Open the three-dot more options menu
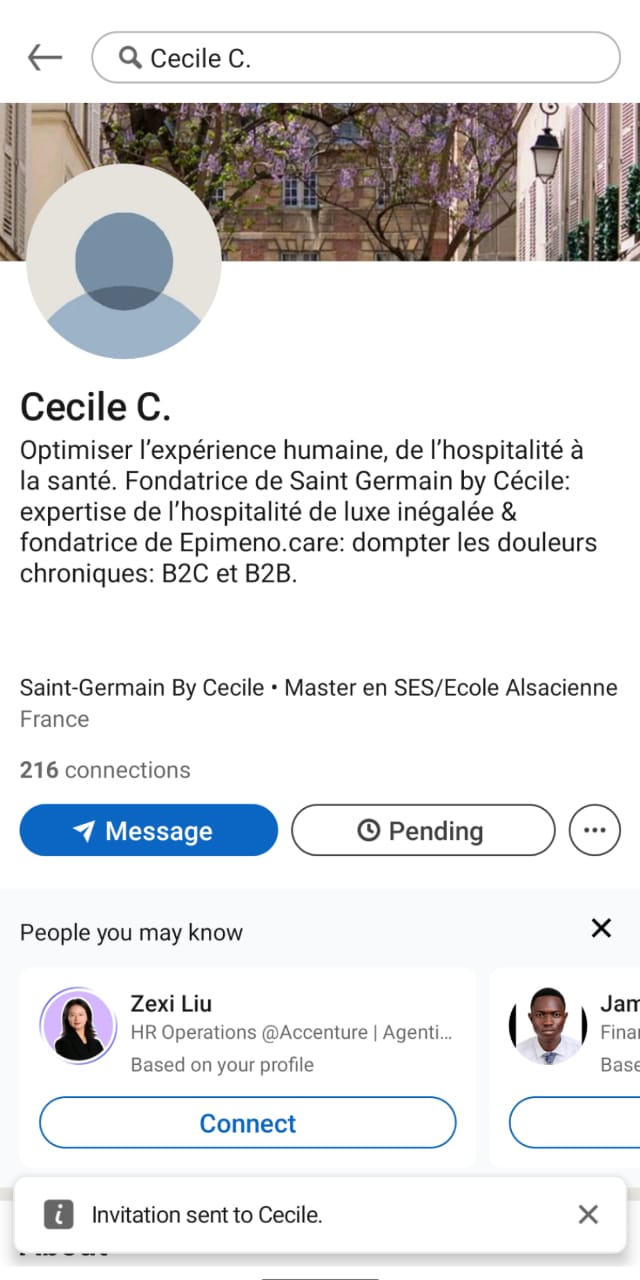This screenshot has width=640, height=1280. [595, 831]
